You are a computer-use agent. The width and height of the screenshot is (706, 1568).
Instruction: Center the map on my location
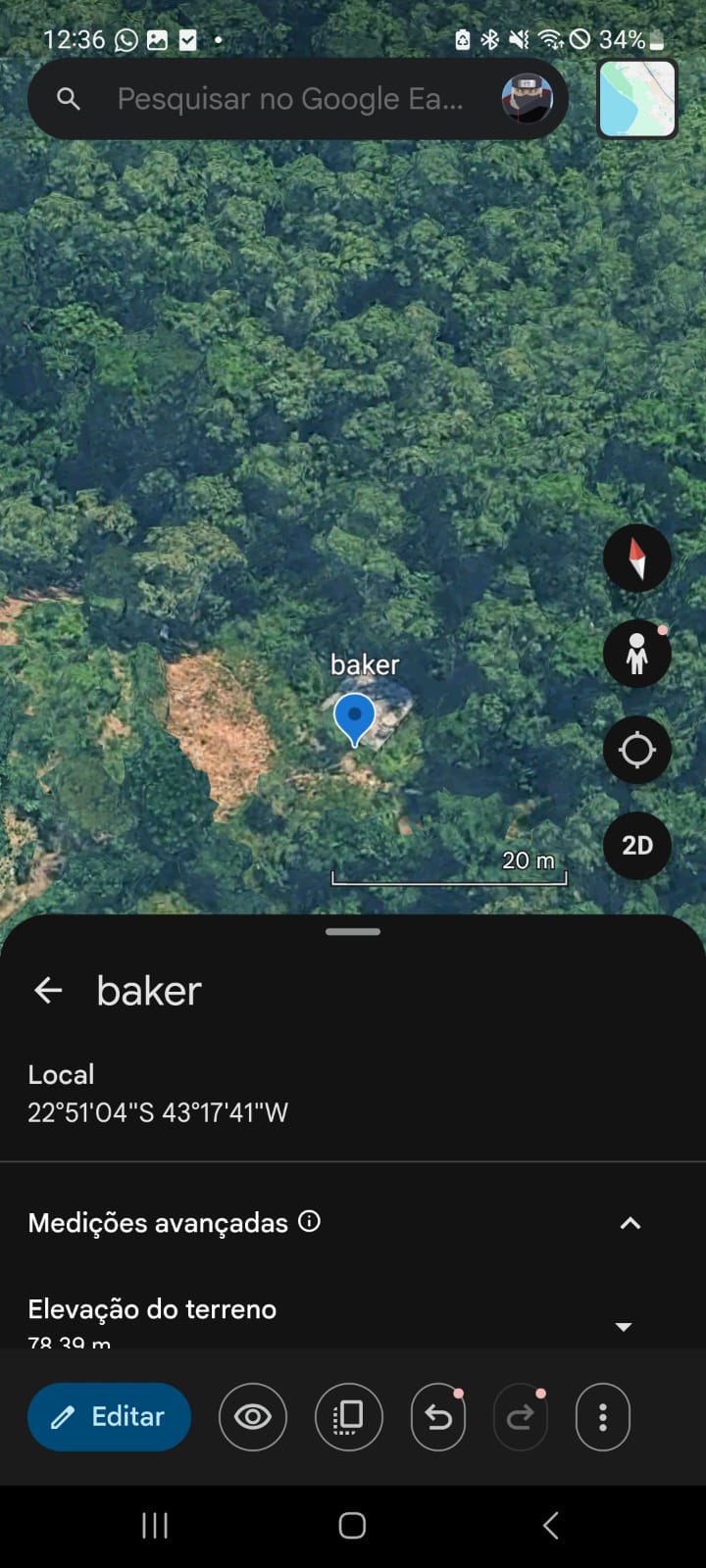[637, 750]
